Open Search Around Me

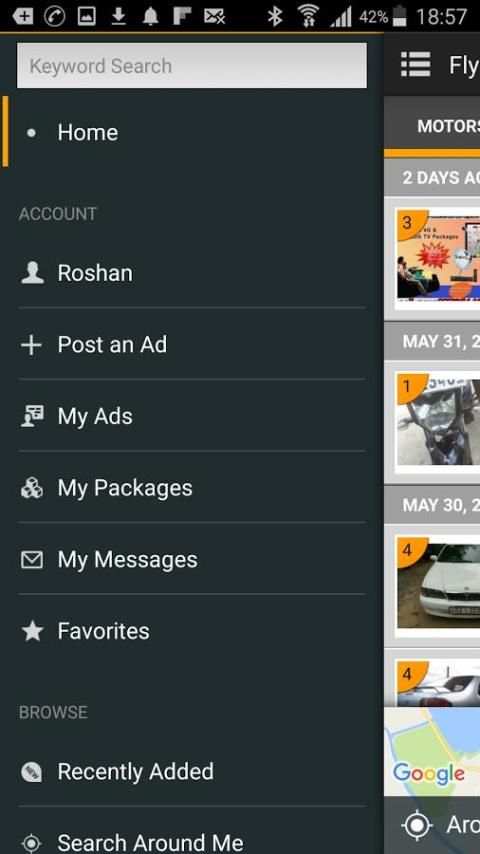[x=192, y=839]
